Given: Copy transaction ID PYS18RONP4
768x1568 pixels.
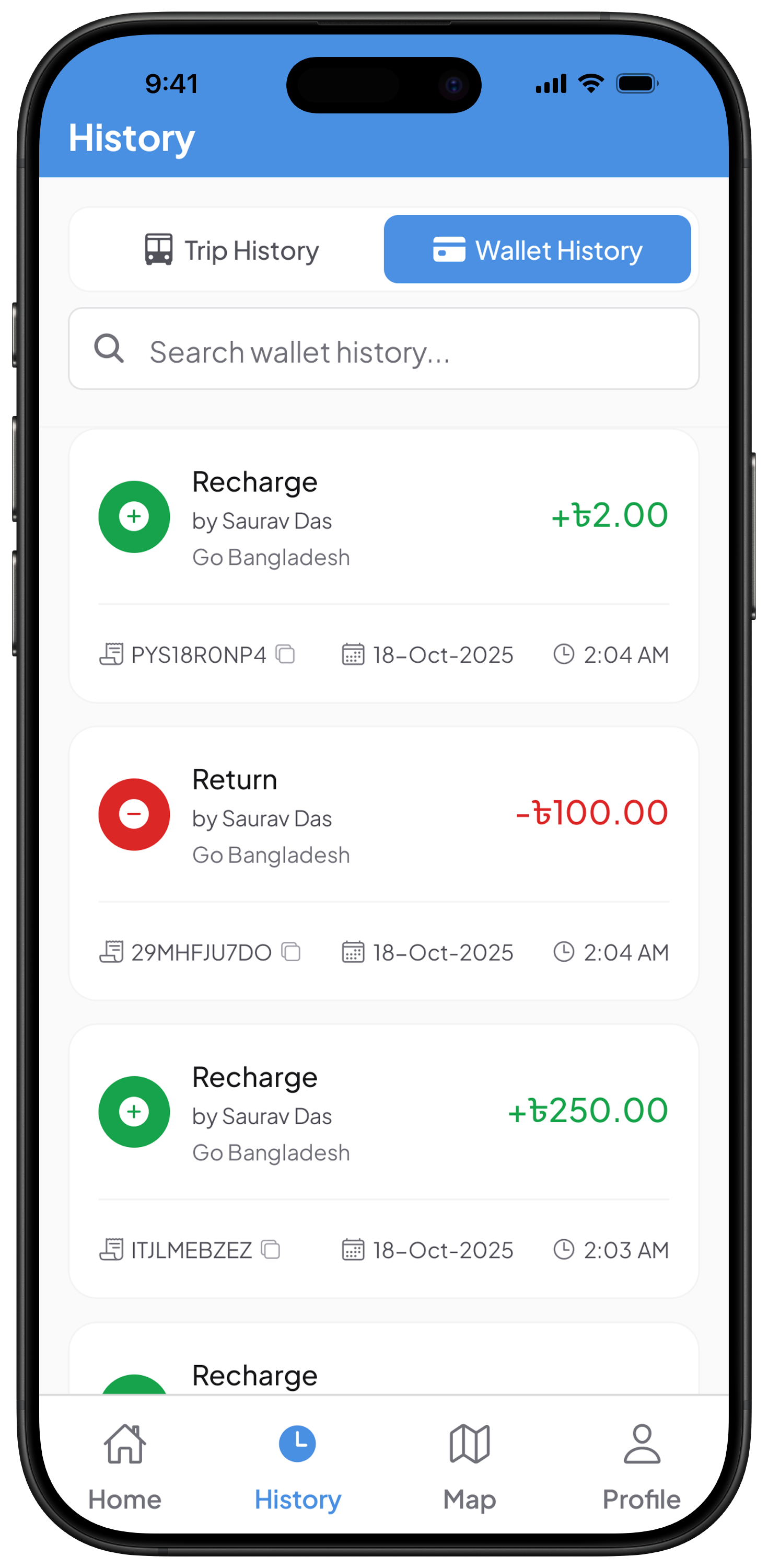Looking at the screenshot, I should (x=285, y=654).
